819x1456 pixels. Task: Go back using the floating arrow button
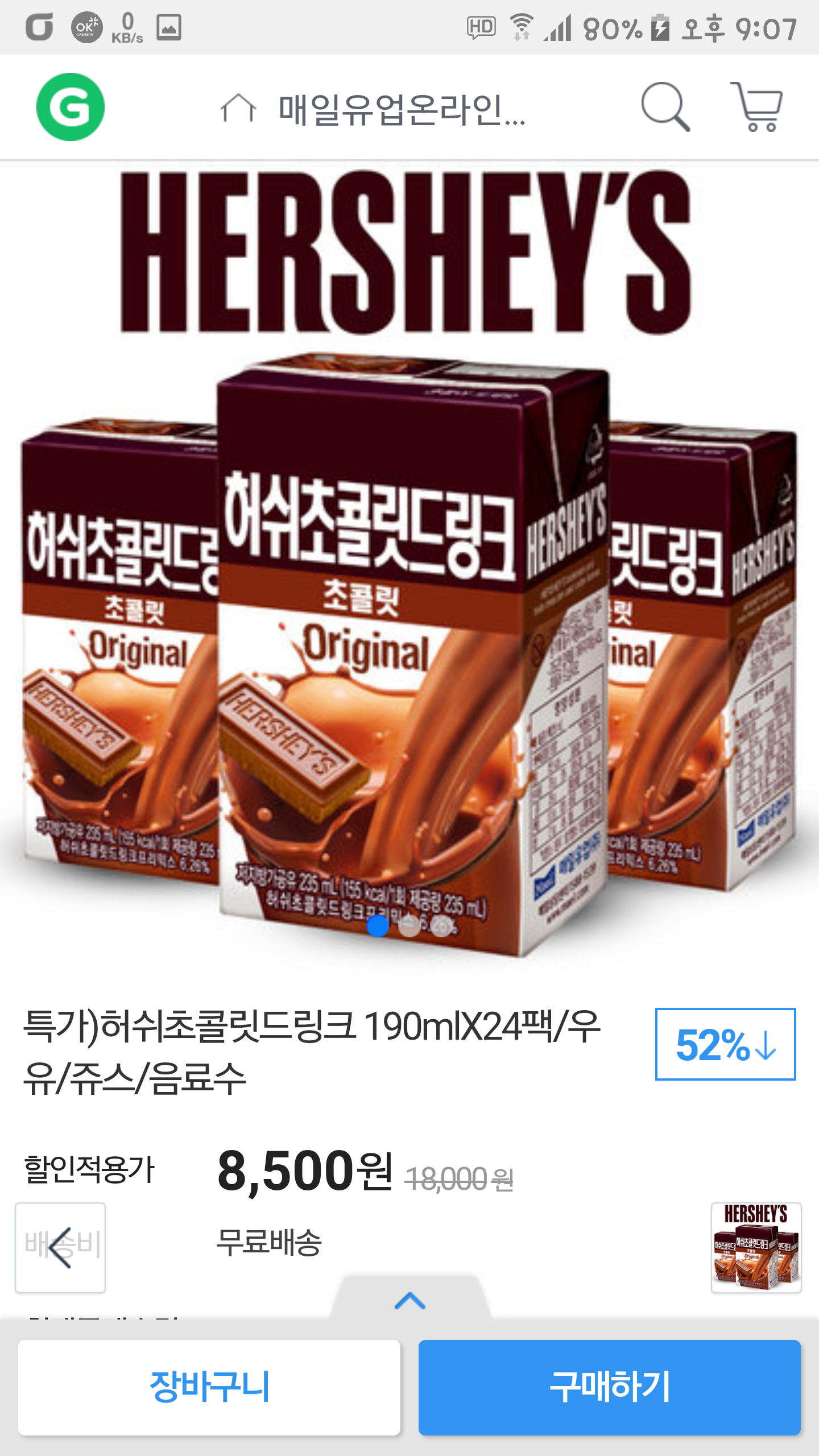click(x=60, y=1247)
